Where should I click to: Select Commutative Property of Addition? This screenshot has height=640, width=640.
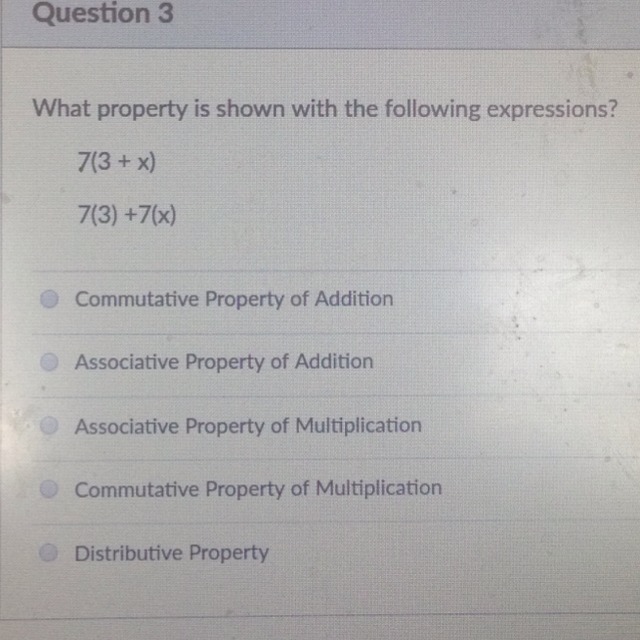coord(49,299)
